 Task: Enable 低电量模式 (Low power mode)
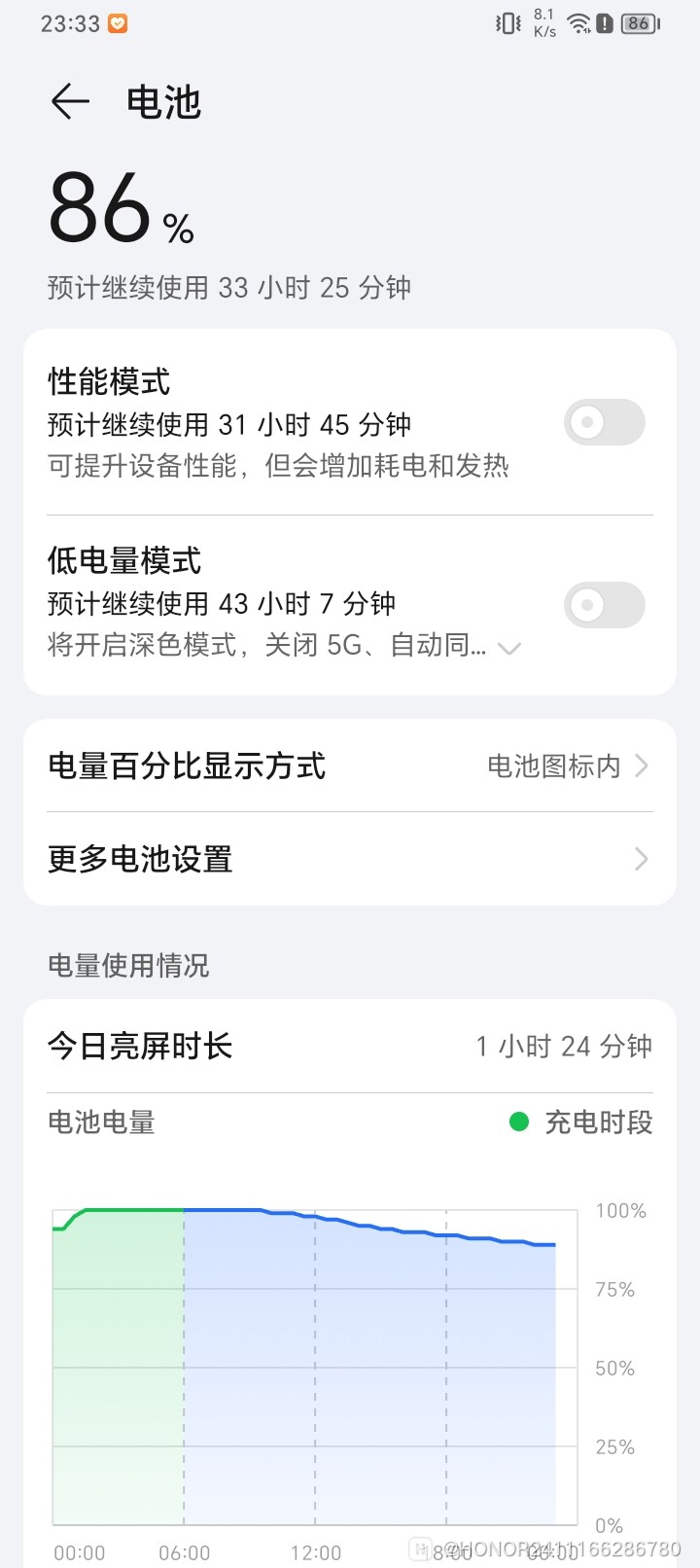(604, 604)
